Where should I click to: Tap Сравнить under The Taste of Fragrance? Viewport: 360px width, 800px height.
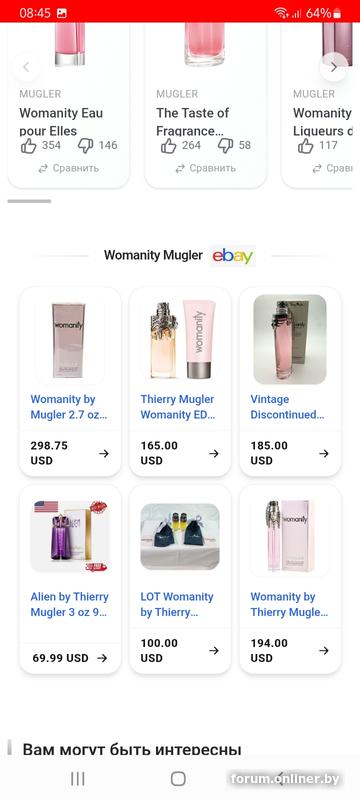(x=205, y=168)
